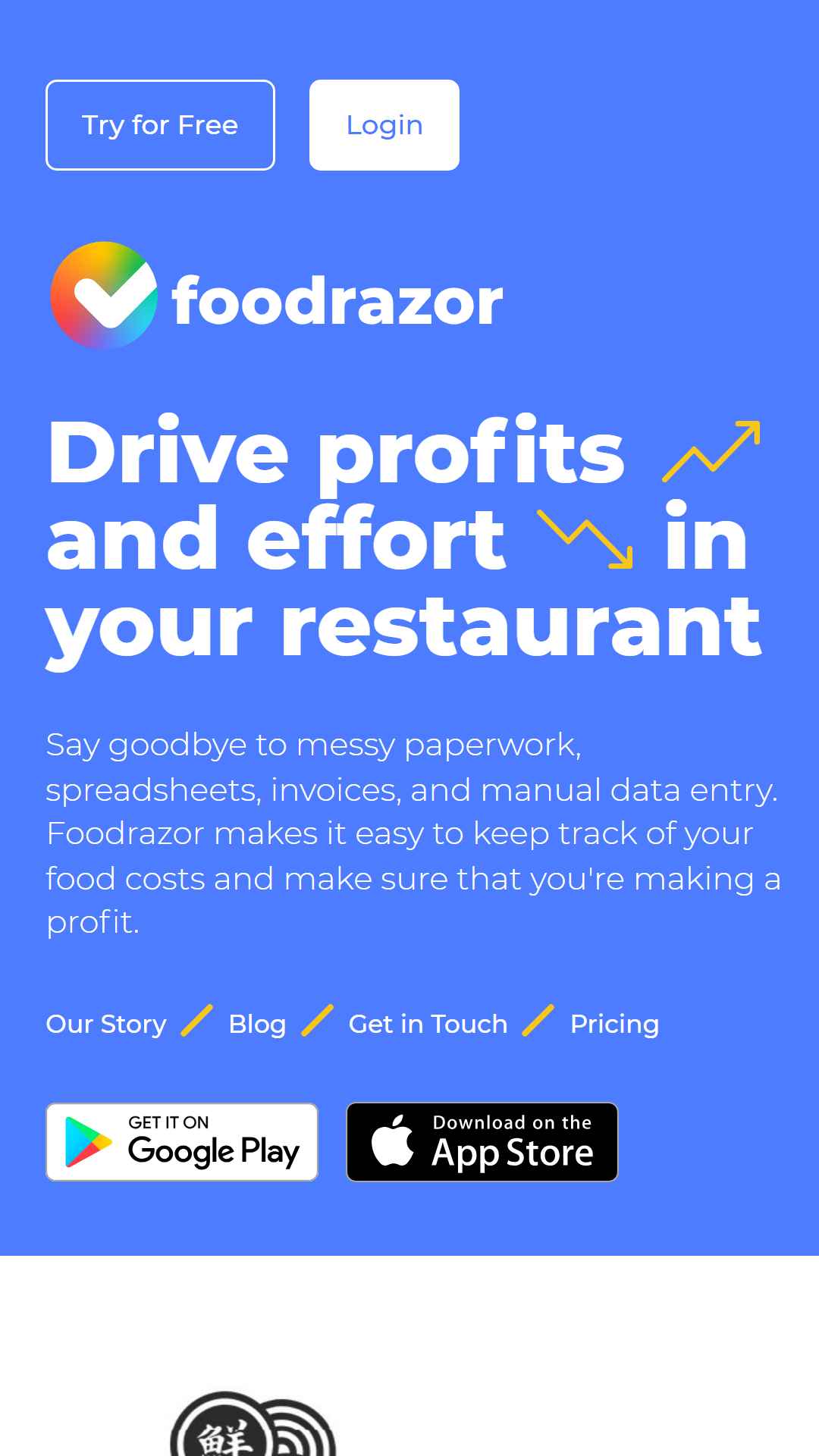This screenshot has height=1456, width=819.
Task: Select the Get in Touch link
Action: (x=428, y=1024)
